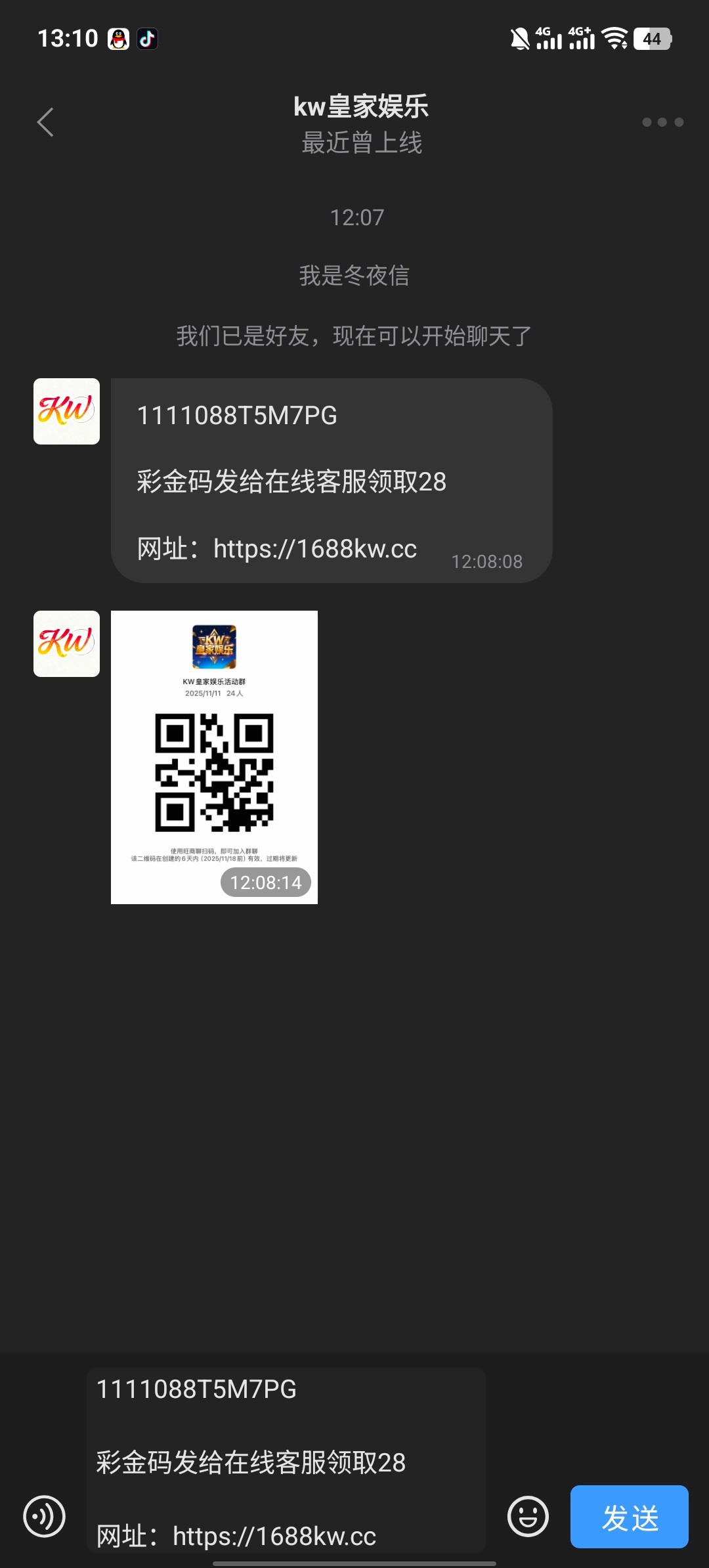Switch to voice message input

[44, 1517]
